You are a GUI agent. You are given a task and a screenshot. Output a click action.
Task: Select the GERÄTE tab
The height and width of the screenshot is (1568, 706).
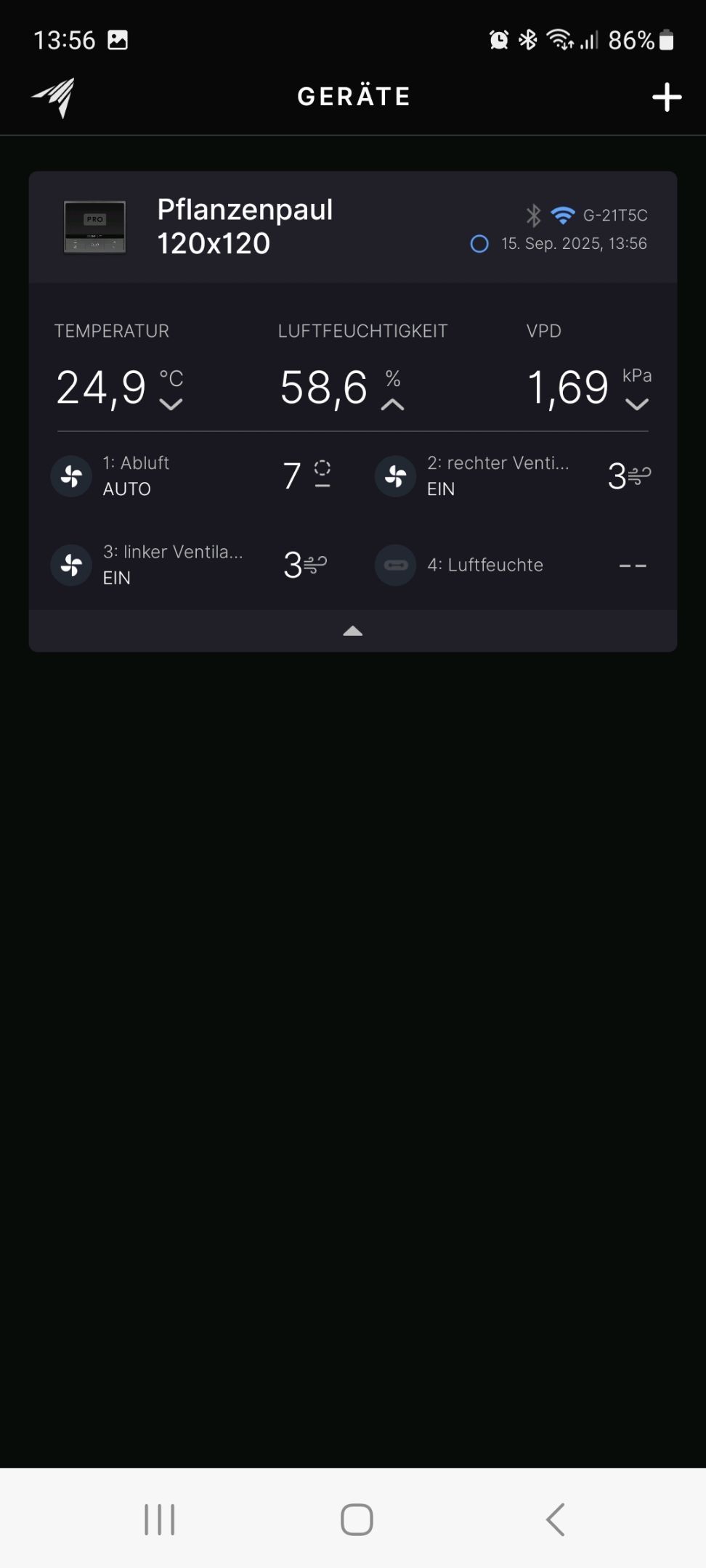coord(353,96)
